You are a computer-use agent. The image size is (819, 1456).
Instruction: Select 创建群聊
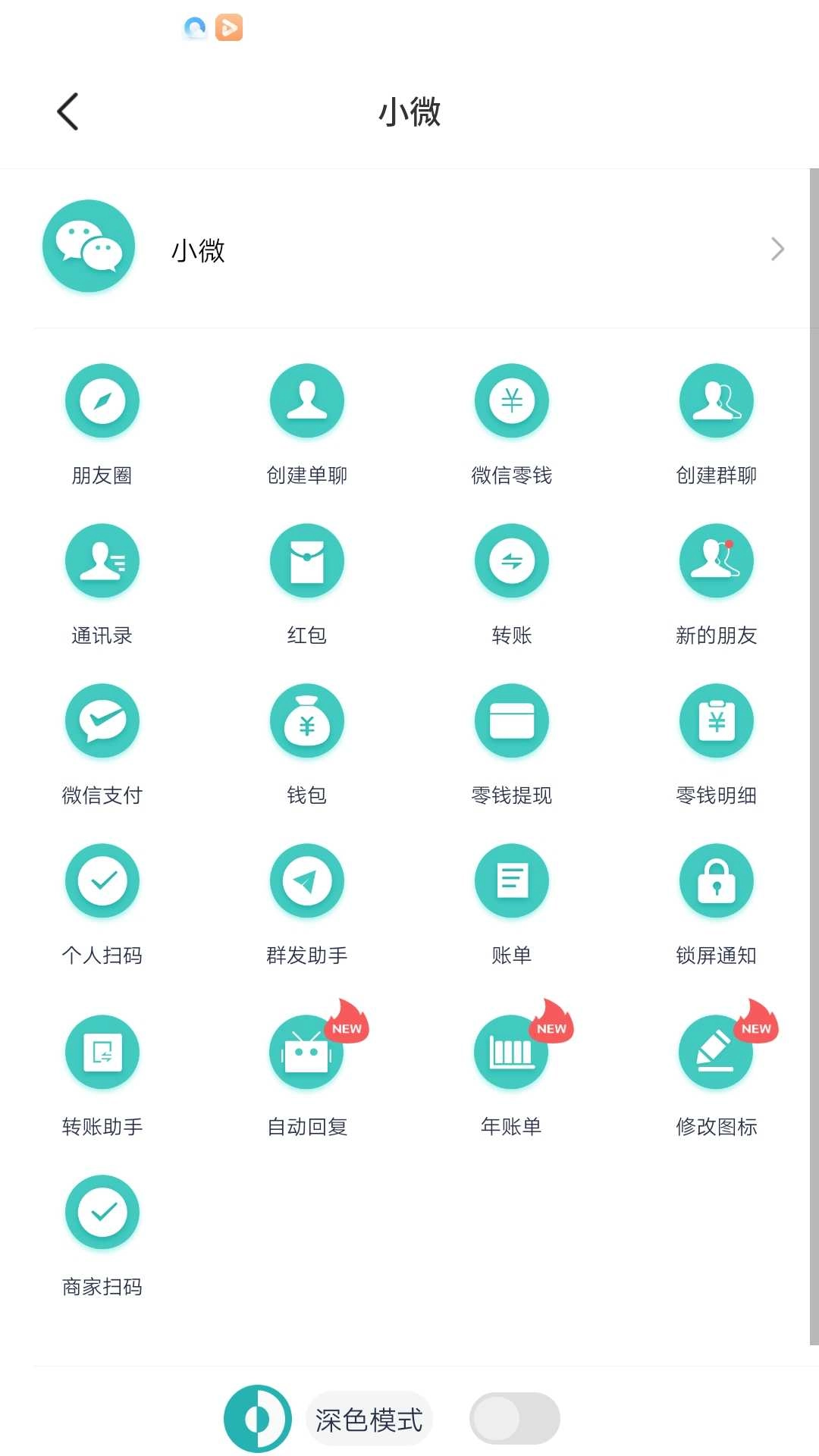pyautogui.click(x=717, y=401)
